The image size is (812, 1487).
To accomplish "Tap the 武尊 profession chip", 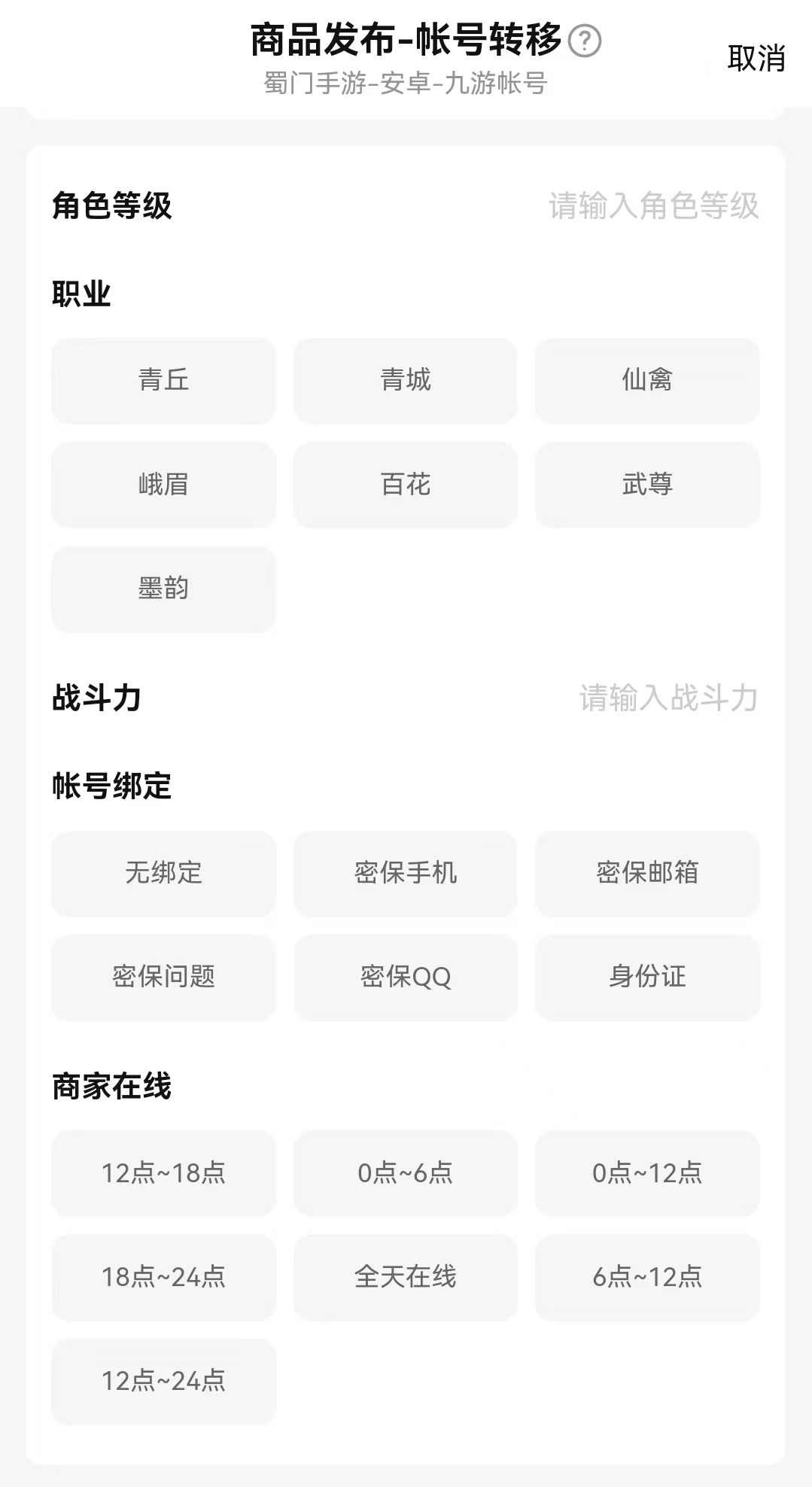I will coord(647,484).
